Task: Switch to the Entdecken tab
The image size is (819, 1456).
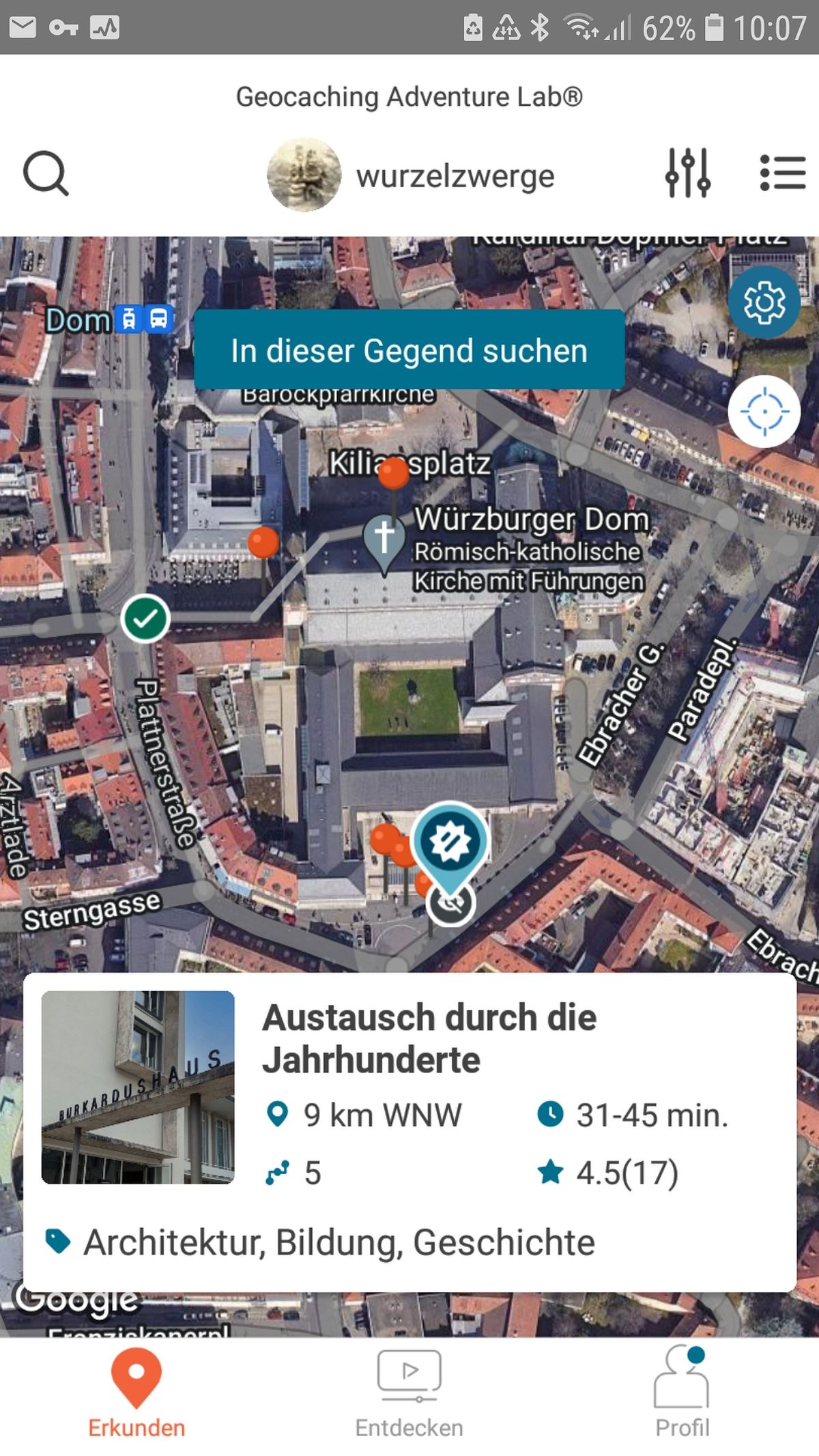Action: tap(409, 1396)
